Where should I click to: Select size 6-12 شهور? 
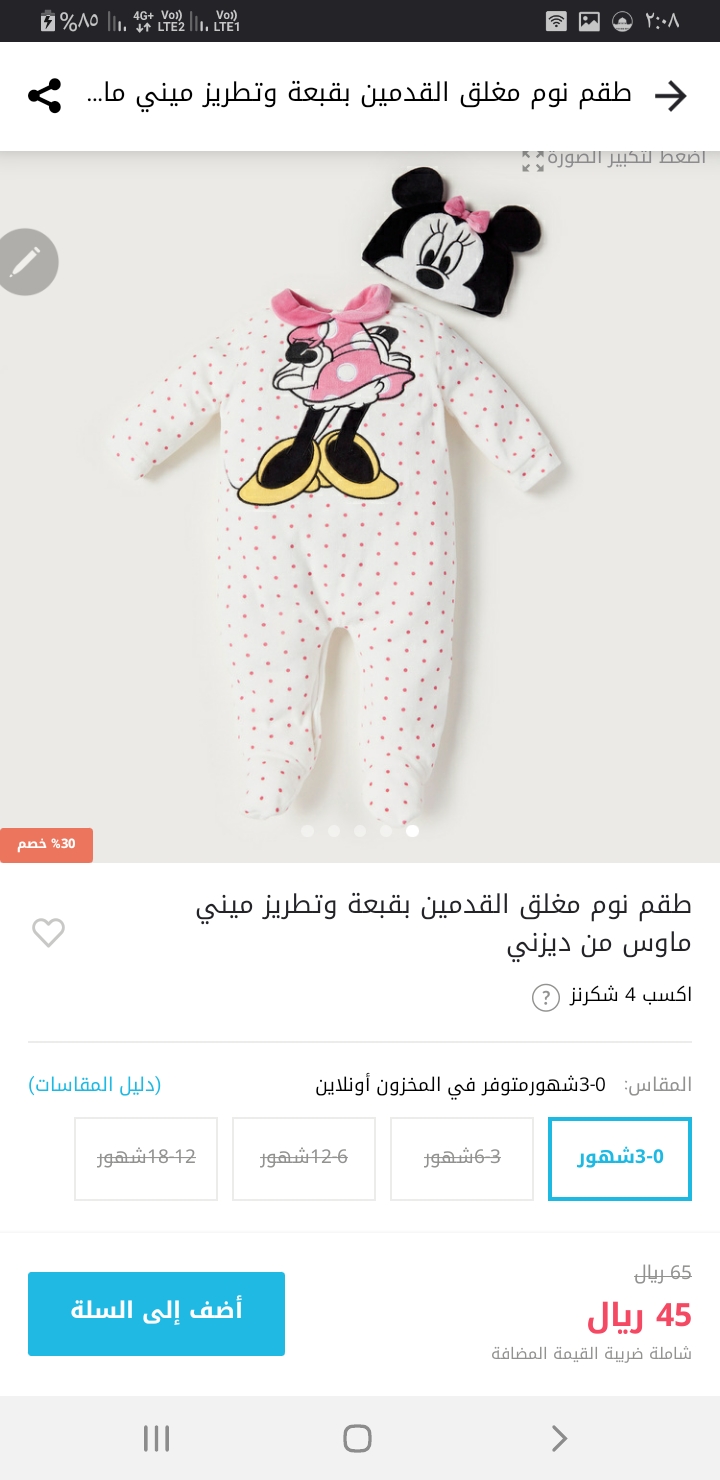pos(304,1158)
